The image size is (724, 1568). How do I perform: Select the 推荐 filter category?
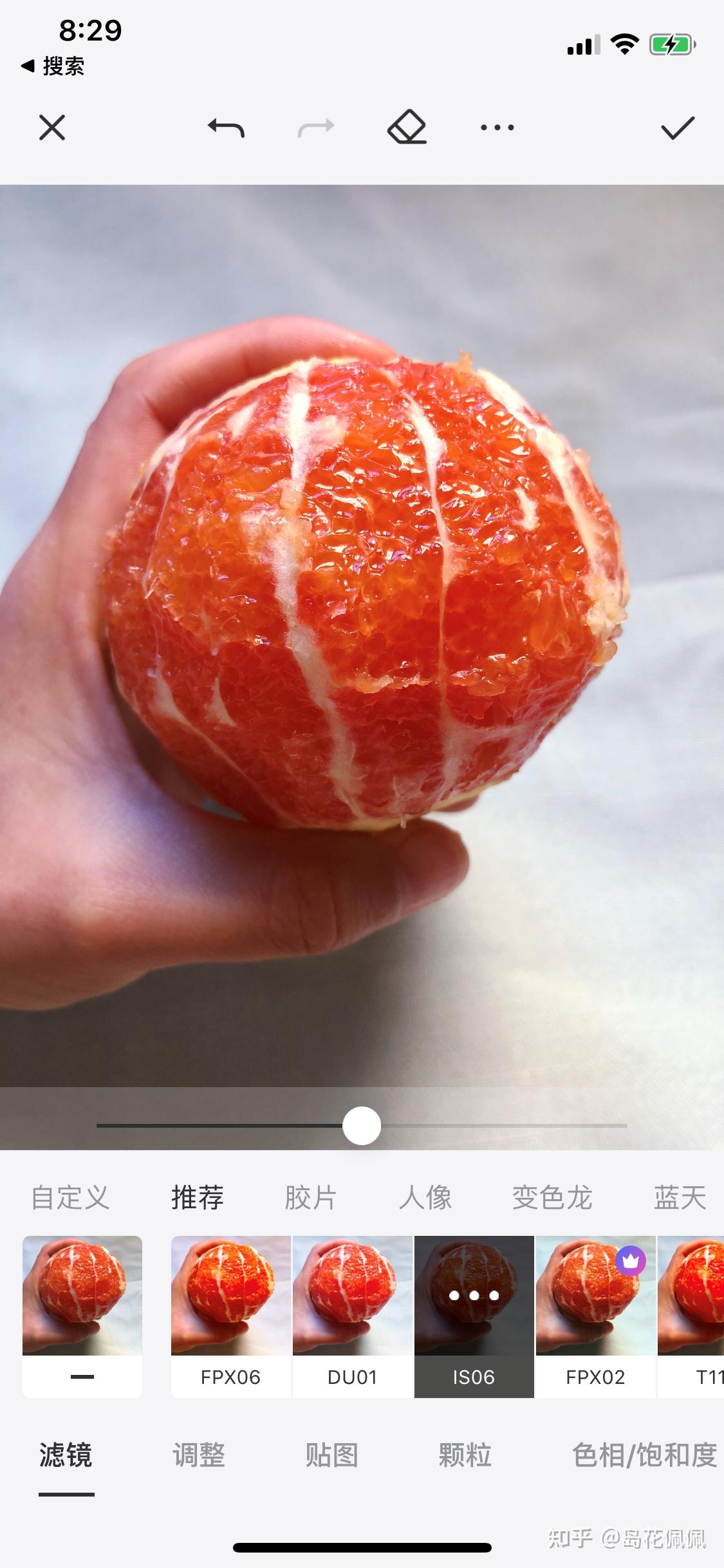(197, 1198)
